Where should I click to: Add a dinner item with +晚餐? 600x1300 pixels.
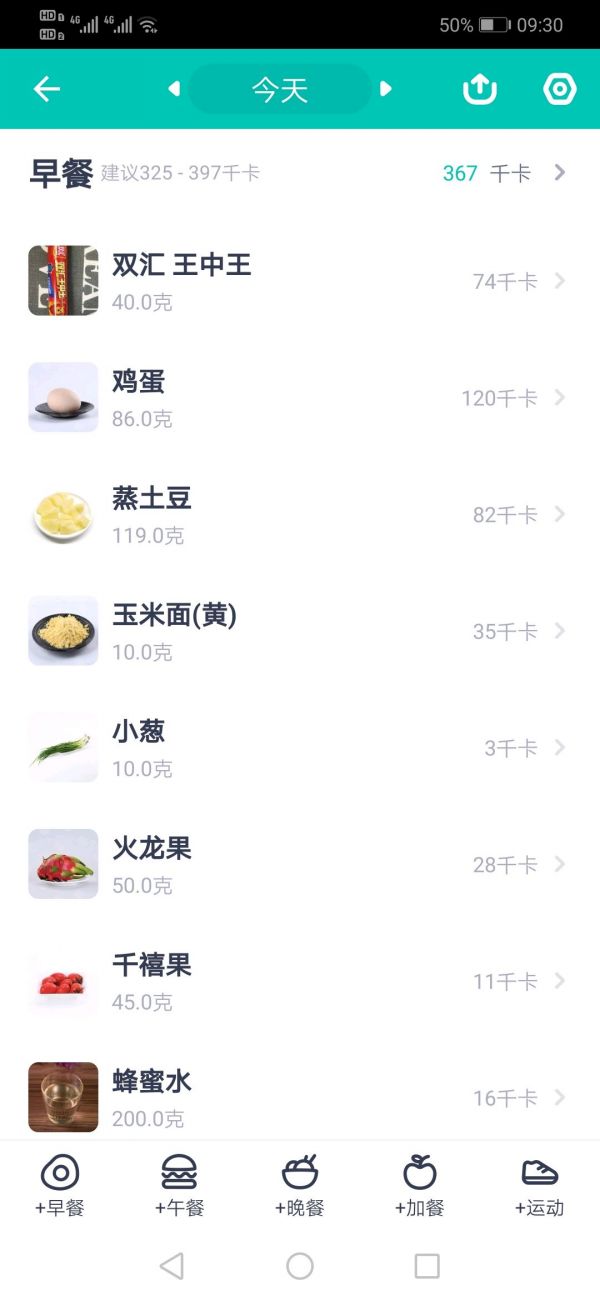tap(300, 1187)
